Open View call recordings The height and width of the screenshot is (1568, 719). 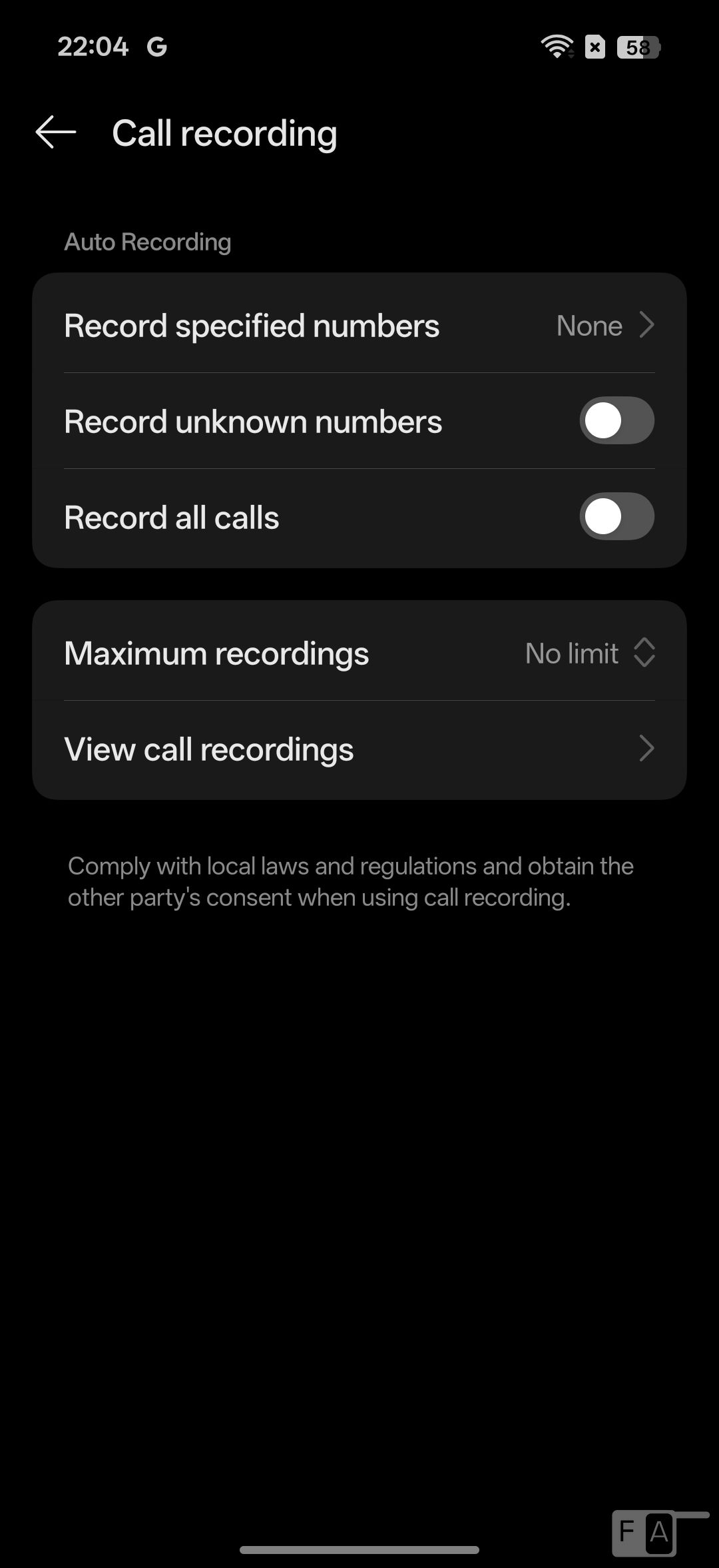click(359, 749)
